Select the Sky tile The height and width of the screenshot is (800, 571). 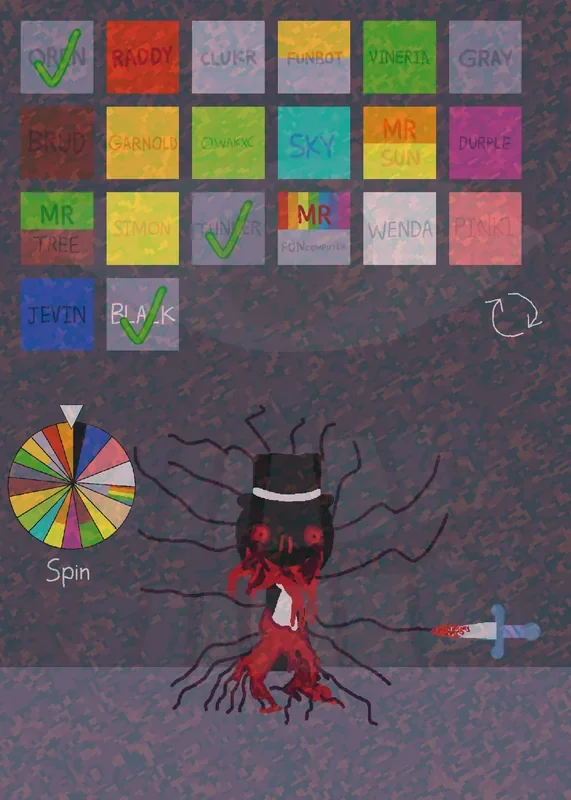314,143
